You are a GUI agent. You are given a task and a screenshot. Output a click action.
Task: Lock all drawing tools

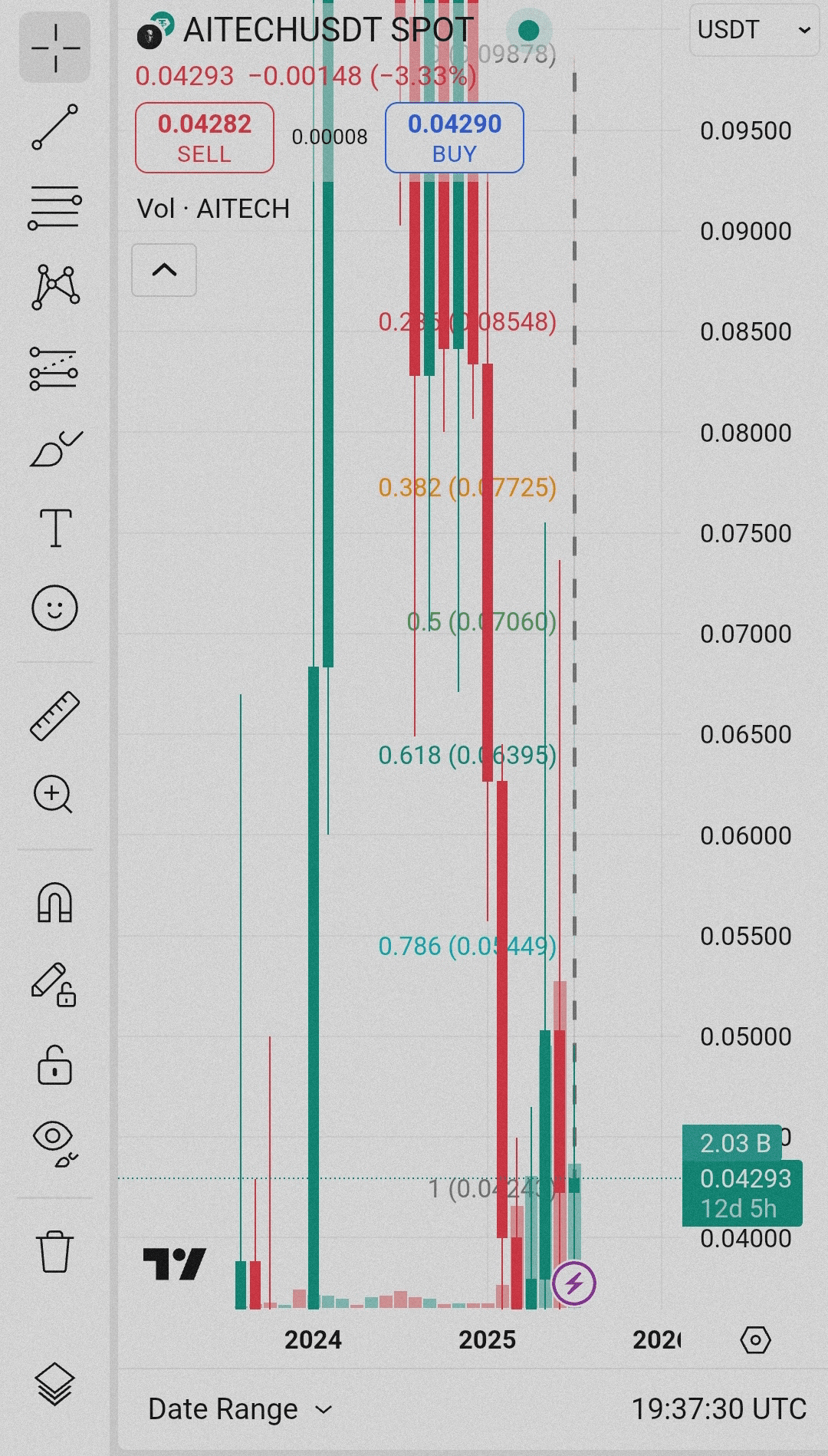coord(55,1065)
